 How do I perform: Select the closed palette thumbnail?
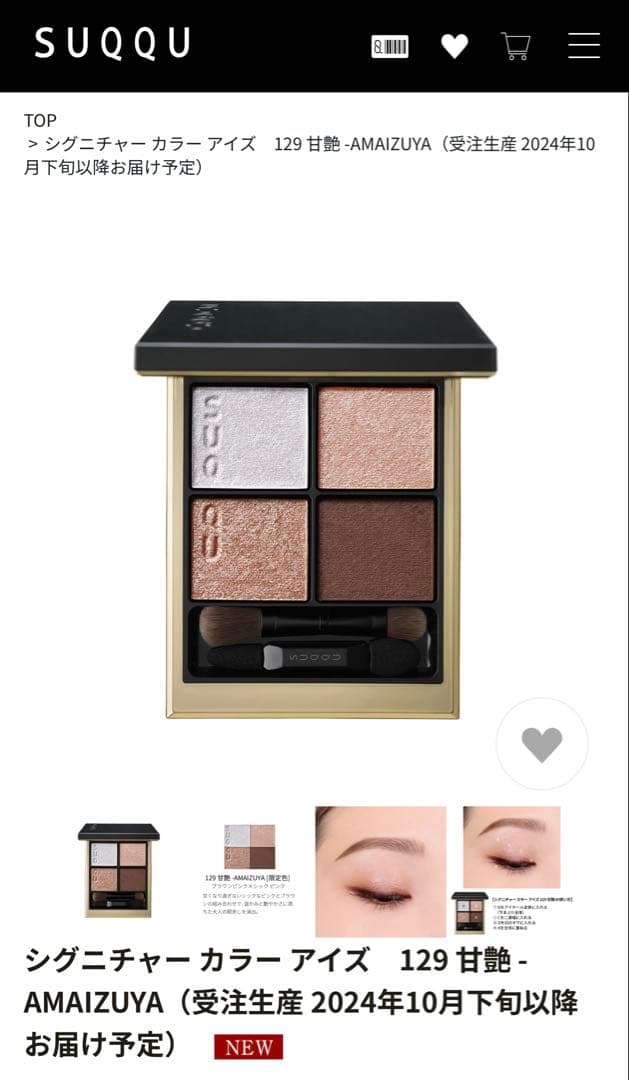coord(119,870)
